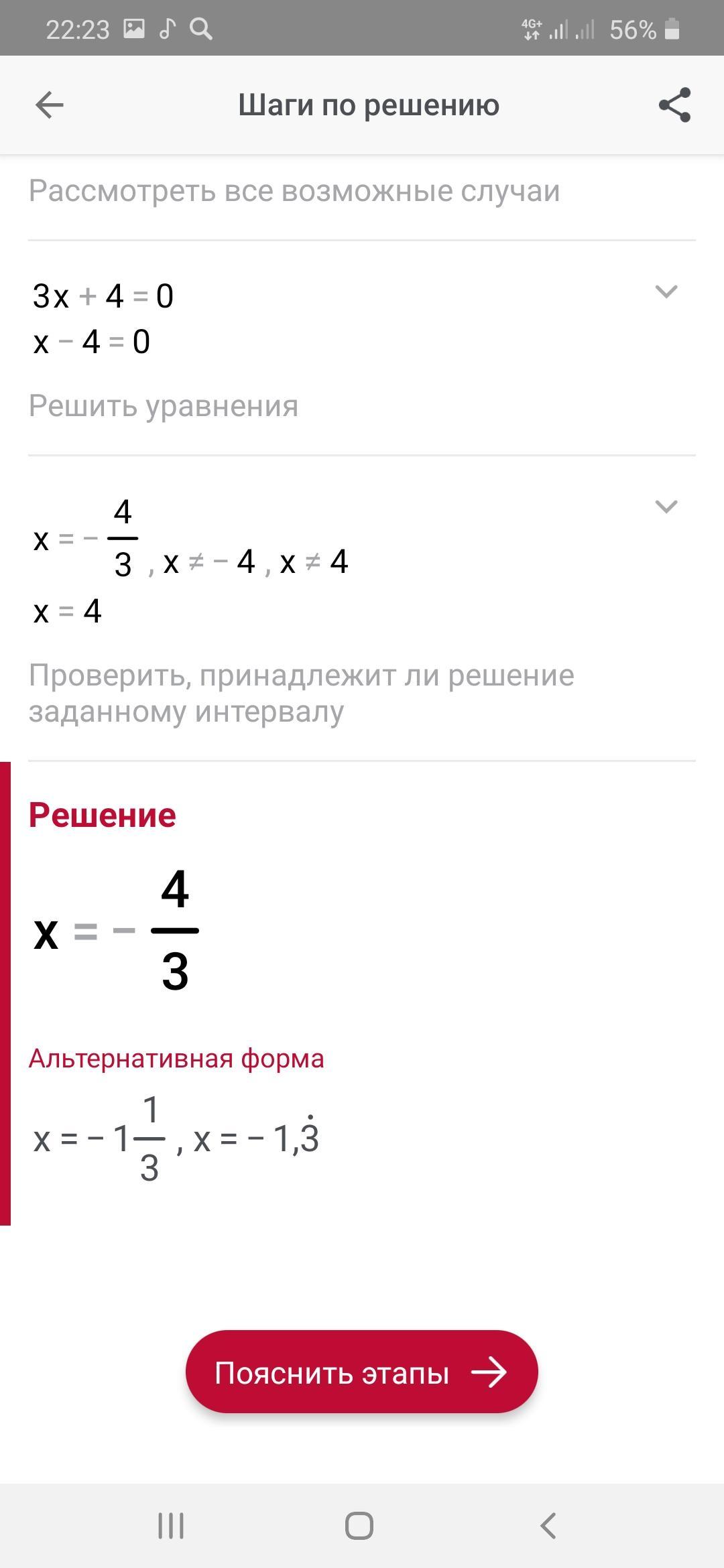The width and height of the screenshot is (724, 1568).
Task: Expand the step with 3x + 4 = 0
Action: (x=666, y=291)
